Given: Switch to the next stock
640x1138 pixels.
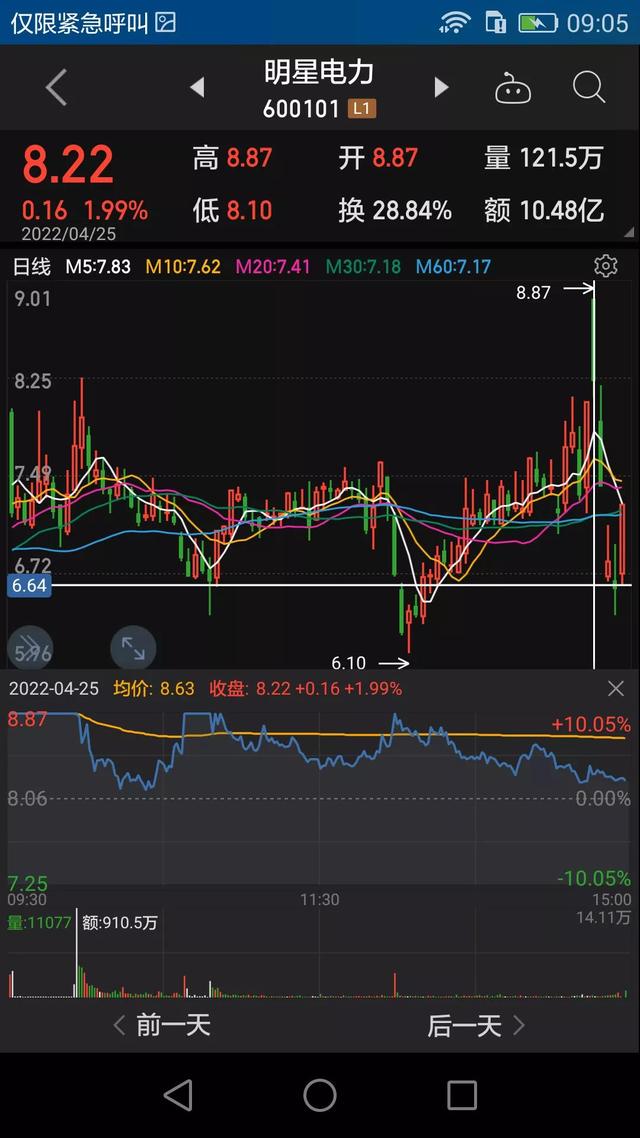Looking at the screenshot, I should point(441,88).
